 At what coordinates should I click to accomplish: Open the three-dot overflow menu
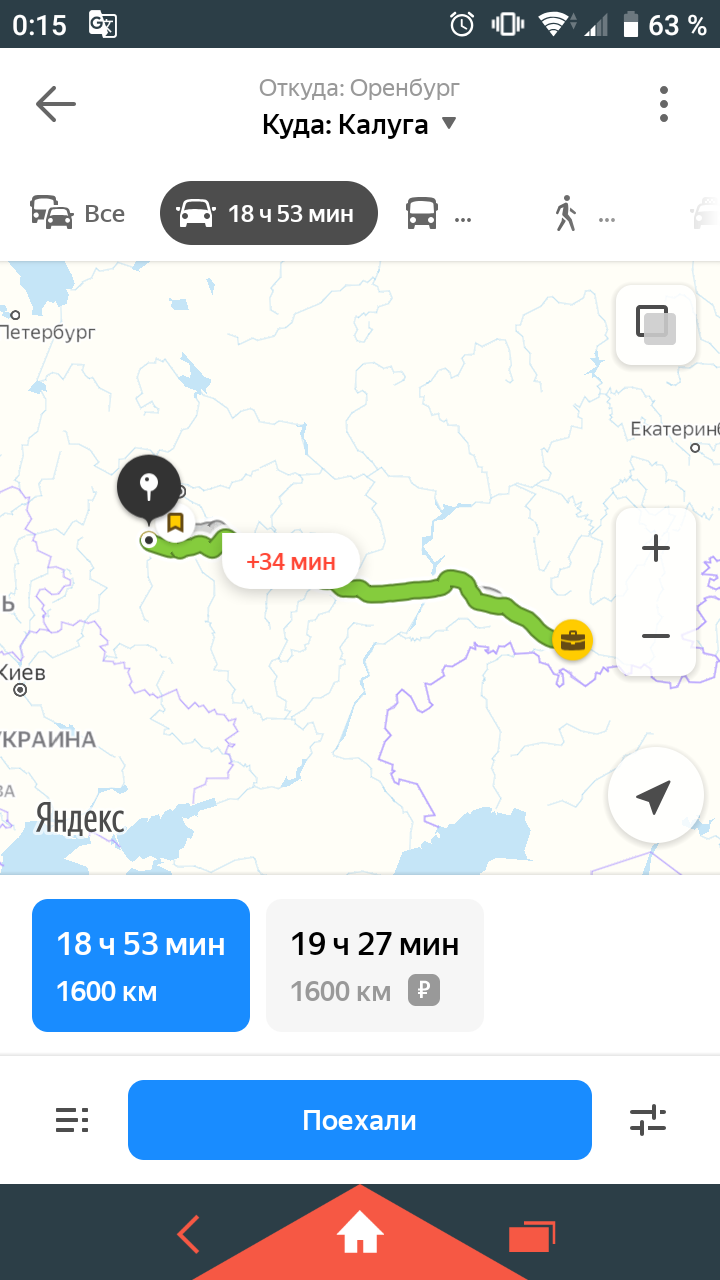(664, 104)
